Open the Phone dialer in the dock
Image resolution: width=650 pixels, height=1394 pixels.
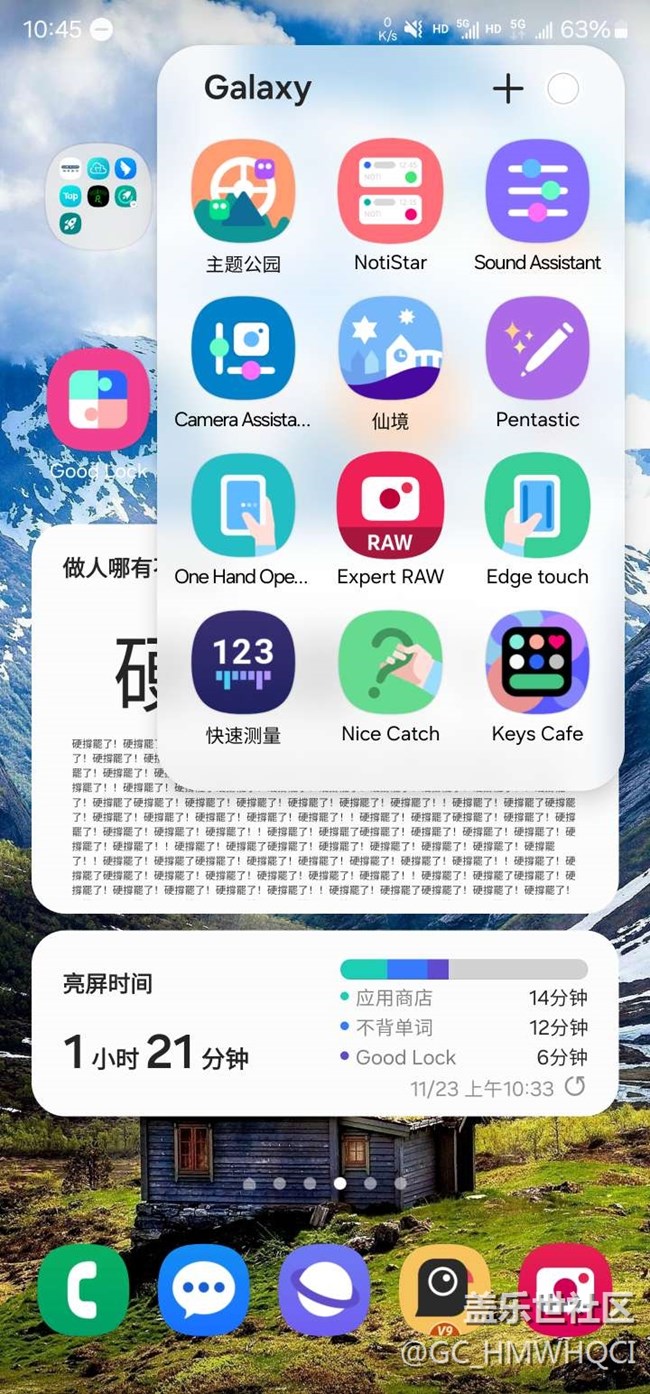click(83, 1290)
